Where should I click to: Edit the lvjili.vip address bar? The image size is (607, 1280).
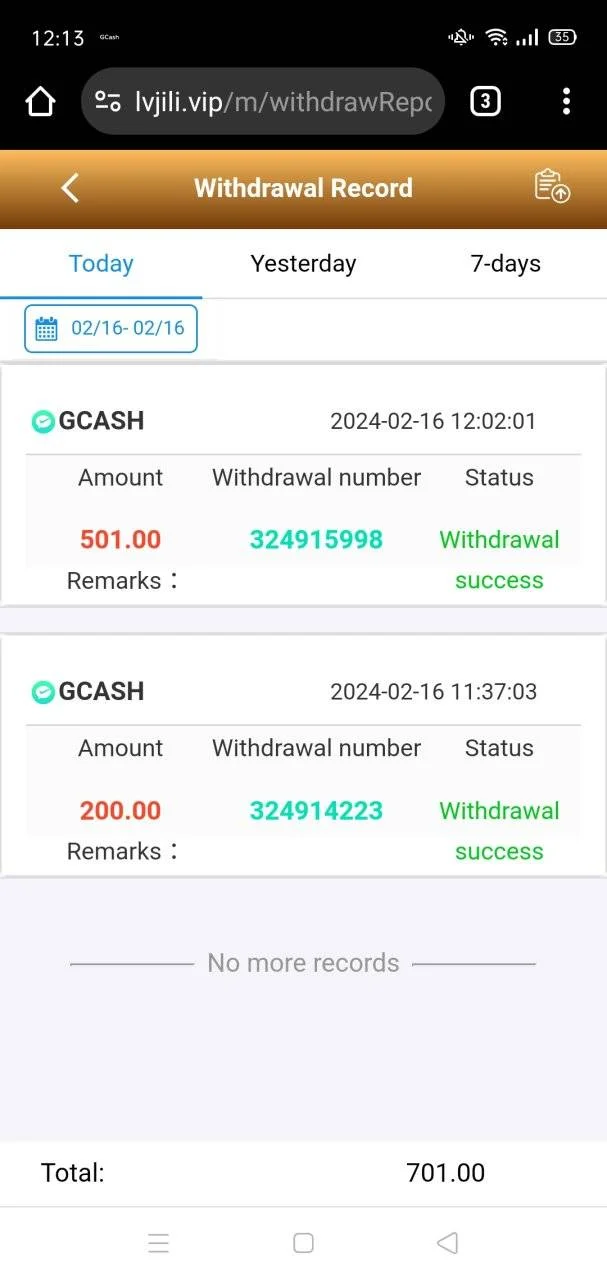pos(263,101)
